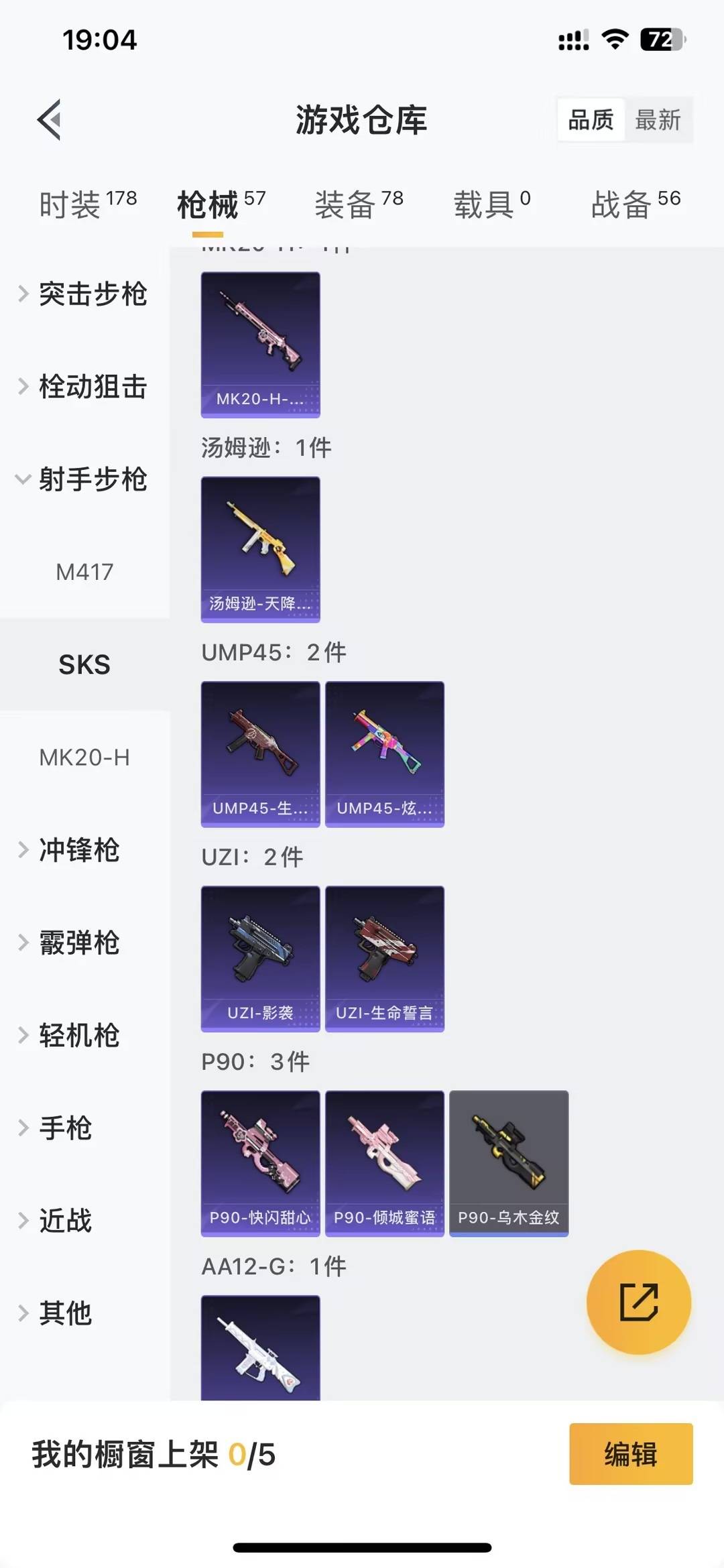Click the 编辑 button

(x=630, y=1455)
